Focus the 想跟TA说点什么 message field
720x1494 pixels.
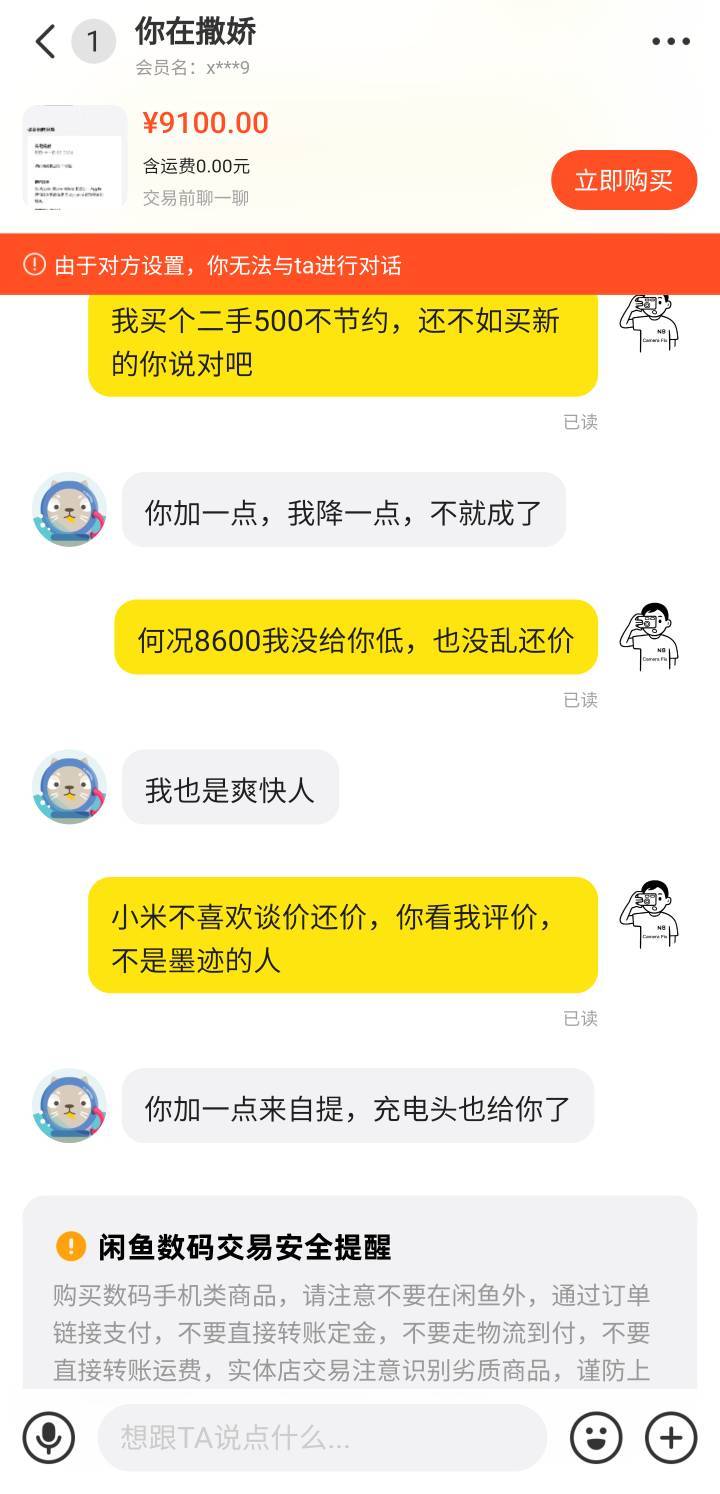[x=322, y=1438]
